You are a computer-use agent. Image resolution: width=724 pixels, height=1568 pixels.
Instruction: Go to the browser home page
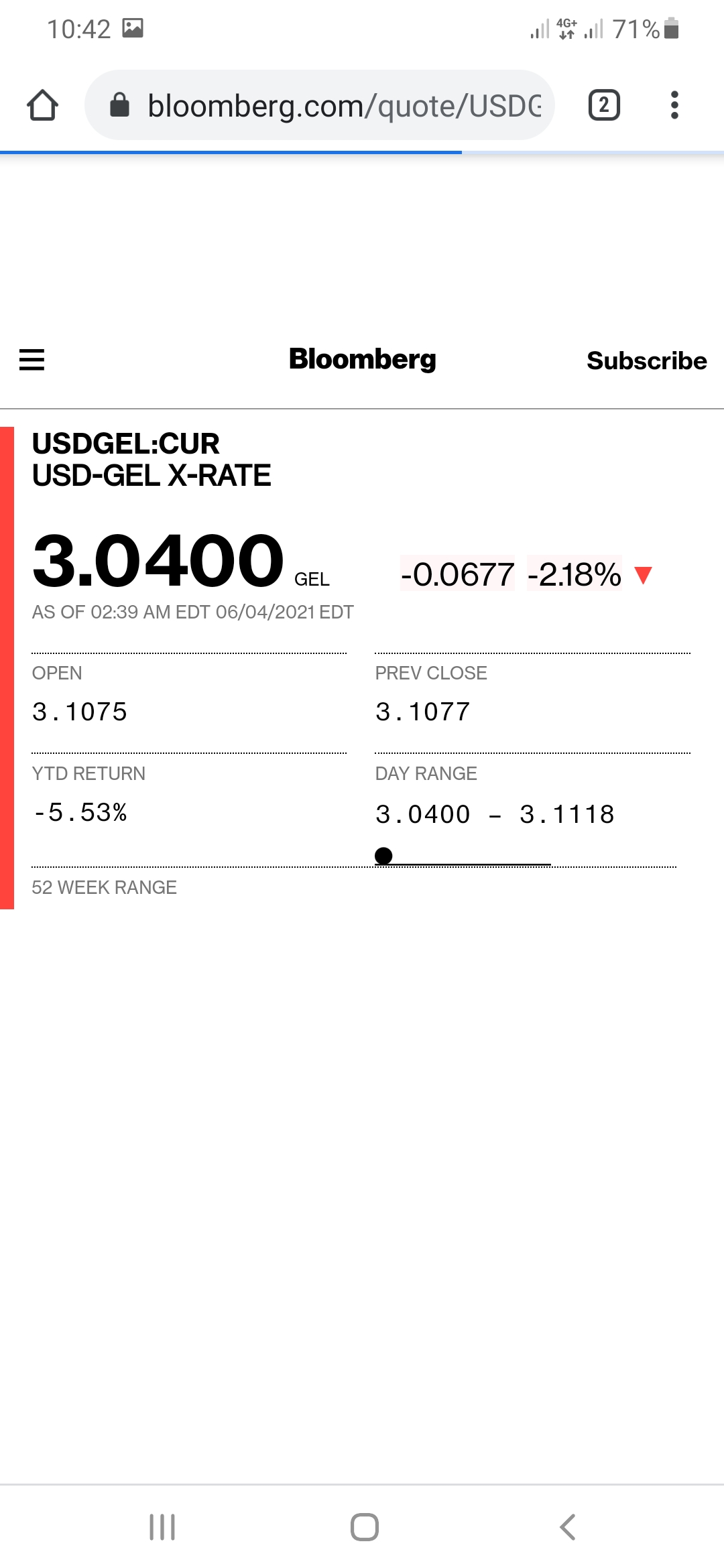(x=42, y=105)
